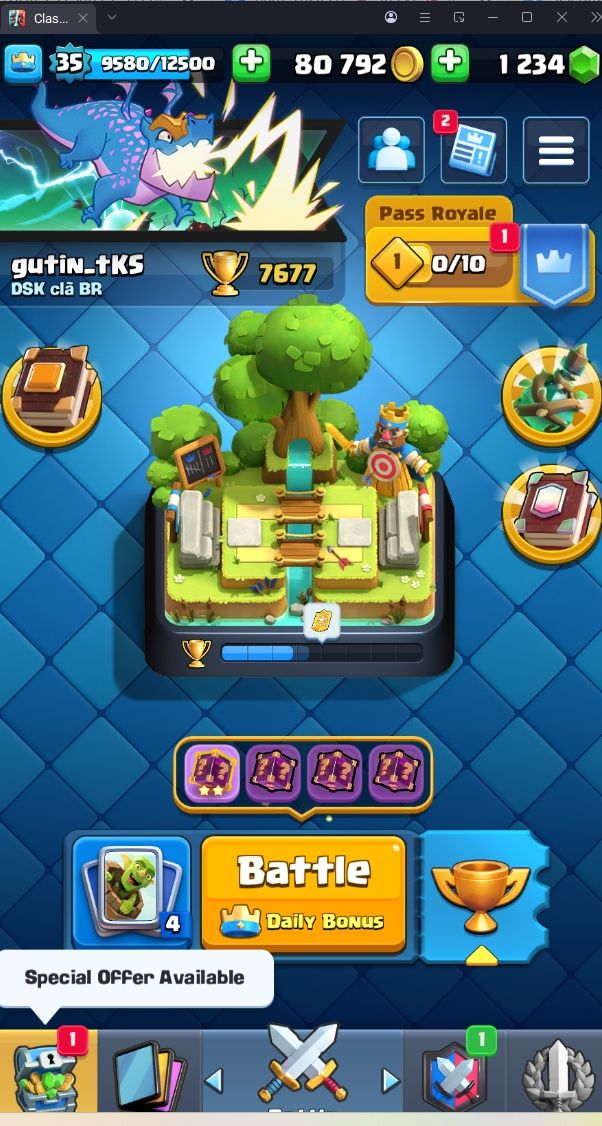Tap the green plus next to gold
Image resolution: width=602 pixels, height=1126 pixels.
(x=450, y=64)
